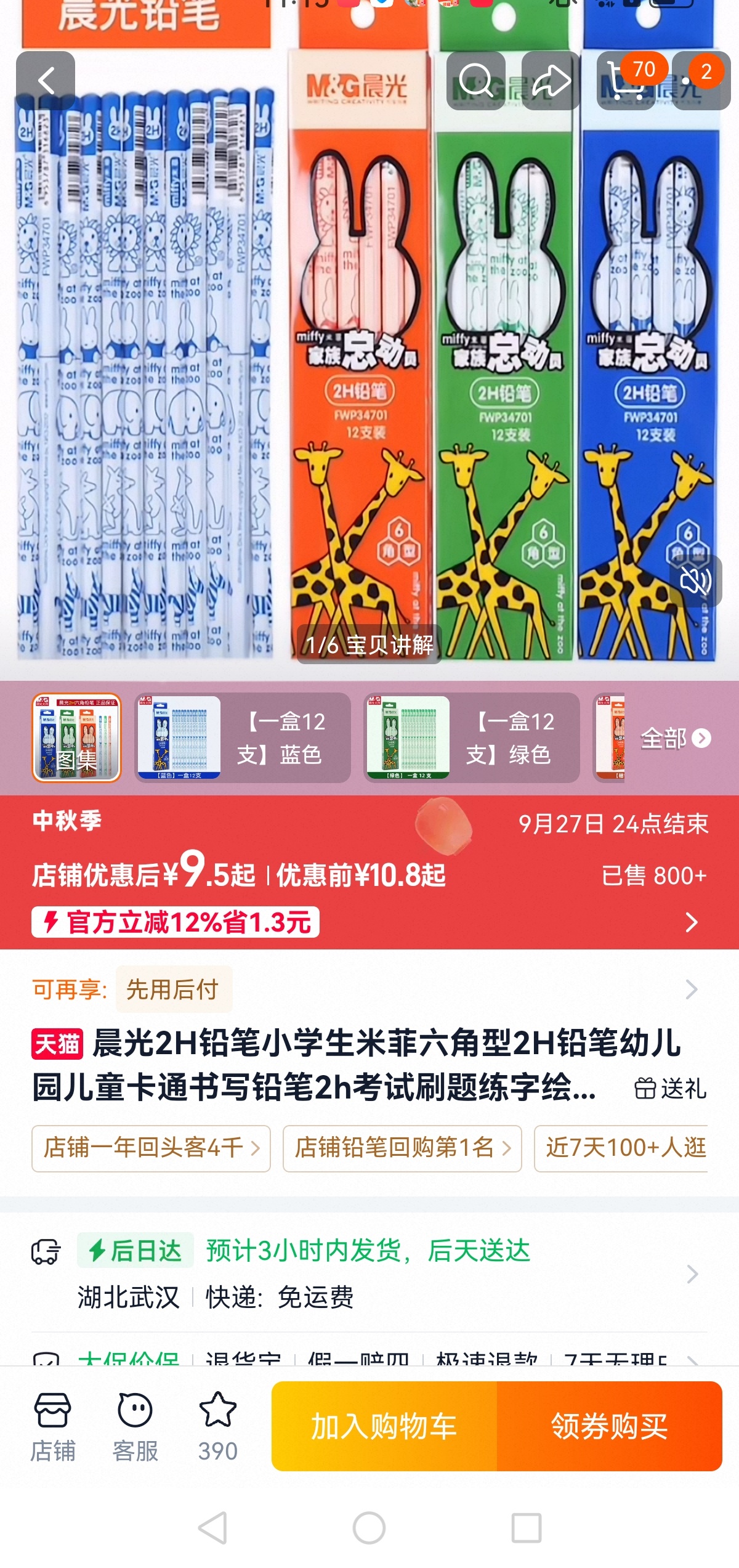The image size is (739, 1568).
Task: Open 店铺一年回头客4千 tag
Action: (151, 1148)
